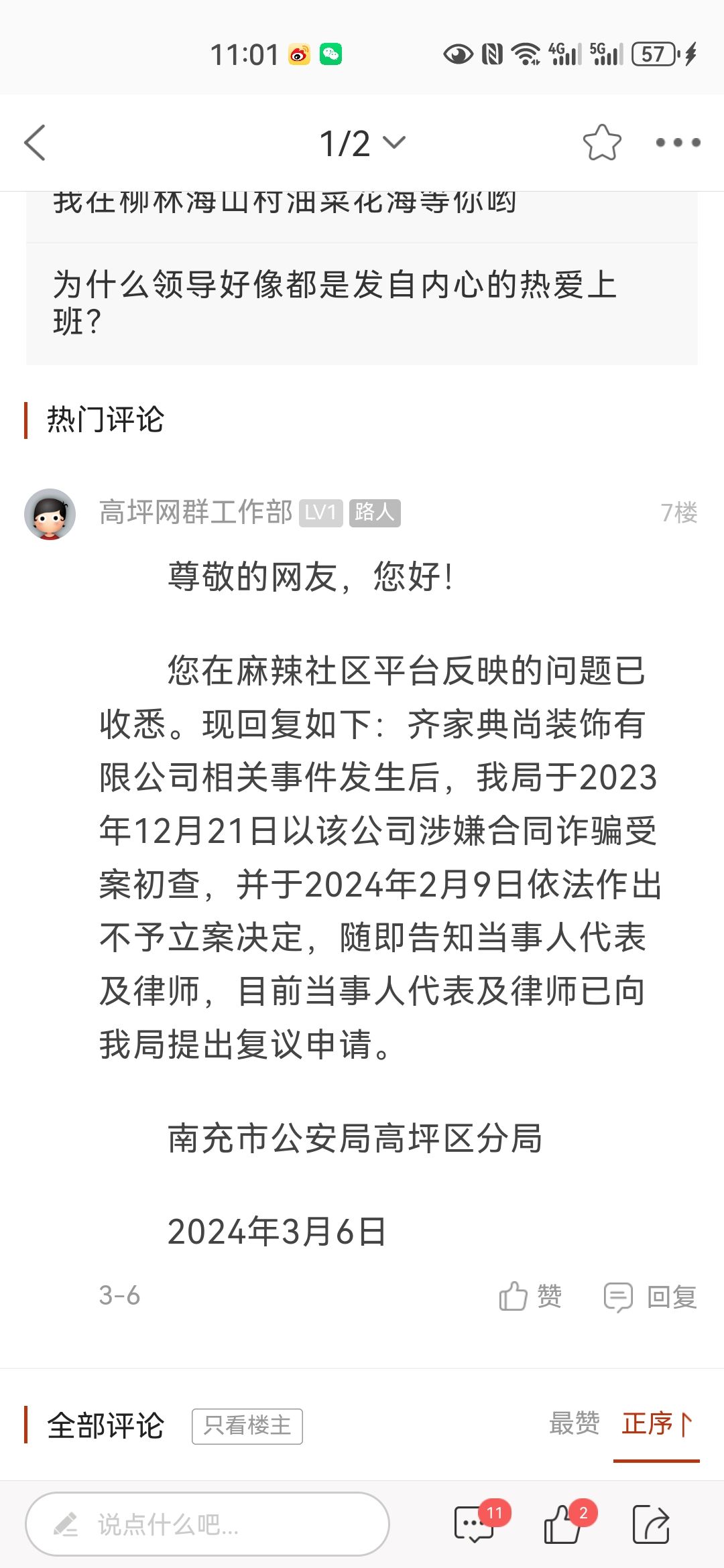Reply to the 高坪网群工作部 comment
The image size is (724, 1568).
(650, 1296)
